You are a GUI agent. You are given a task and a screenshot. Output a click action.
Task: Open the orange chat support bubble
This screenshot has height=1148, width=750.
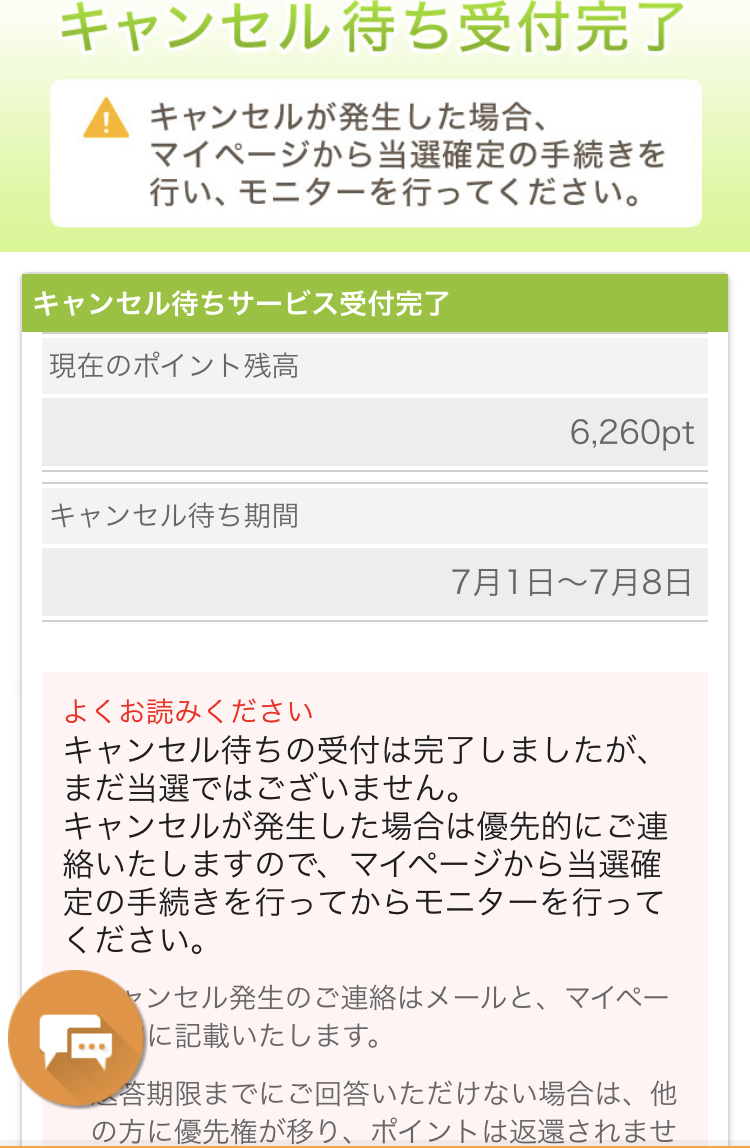click(77, 1039)
